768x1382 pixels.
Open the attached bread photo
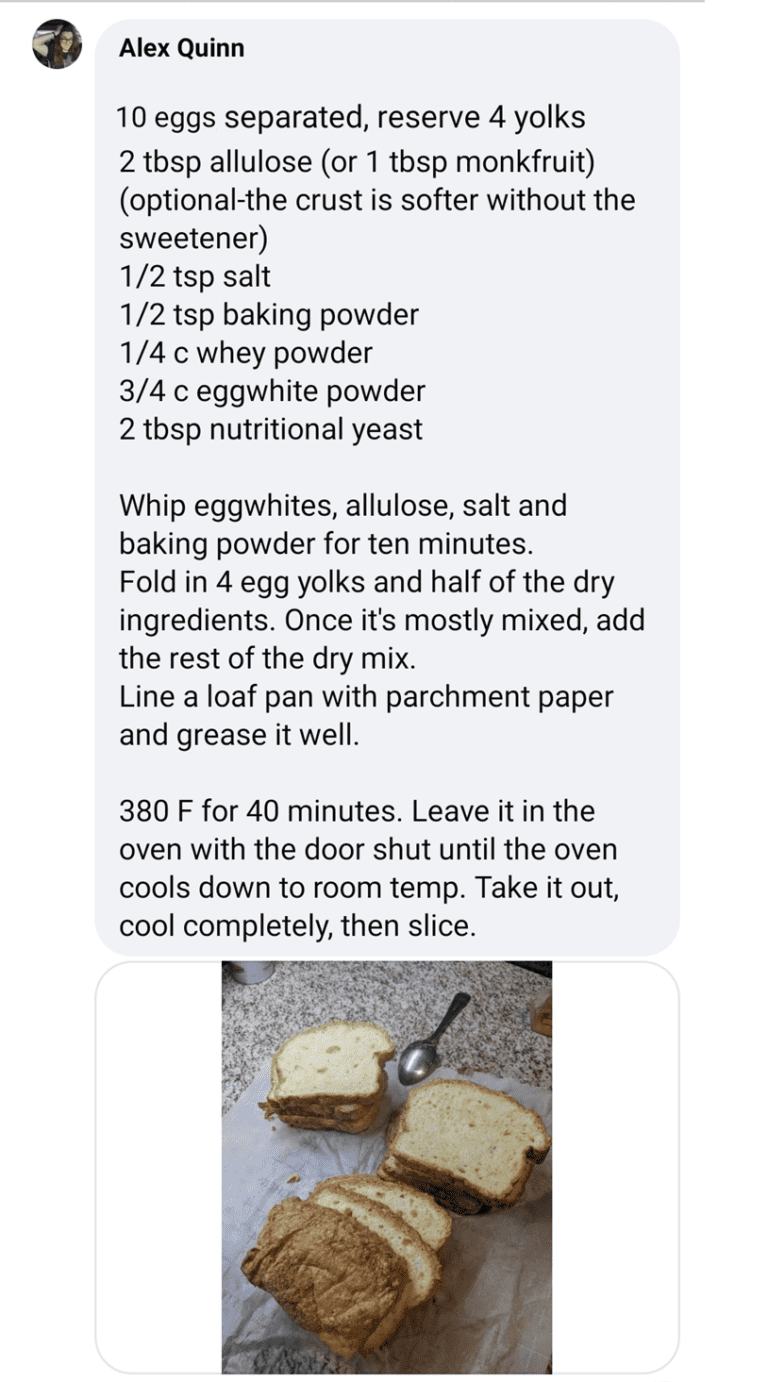(386, 1167)
